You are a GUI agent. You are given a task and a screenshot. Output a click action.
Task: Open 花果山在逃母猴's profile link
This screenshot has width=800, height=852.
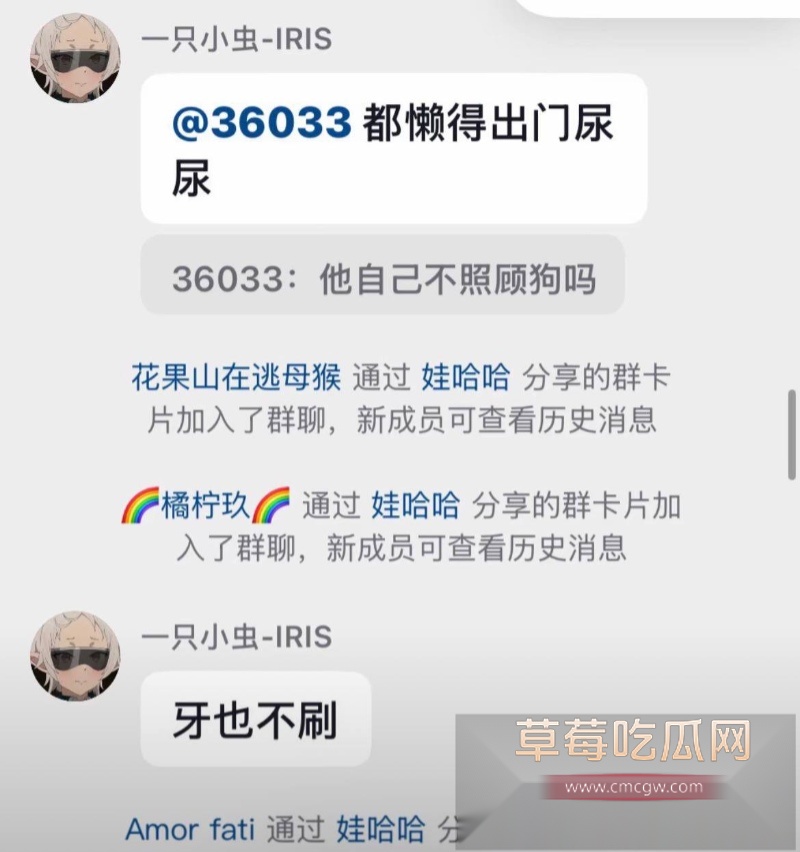point(236,378)
